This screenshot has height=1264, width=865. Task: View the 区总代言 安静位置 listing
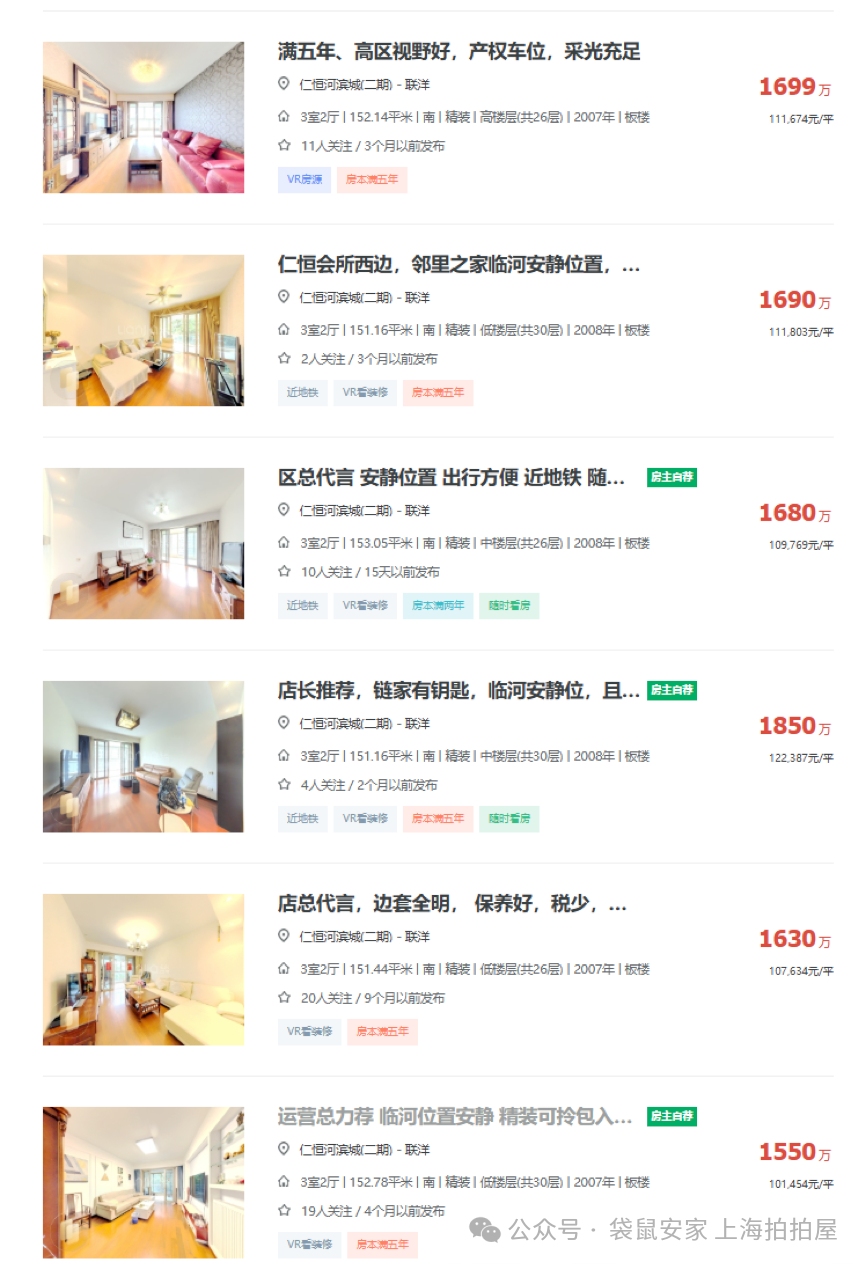pyautogui.click(x=450, y=478)
